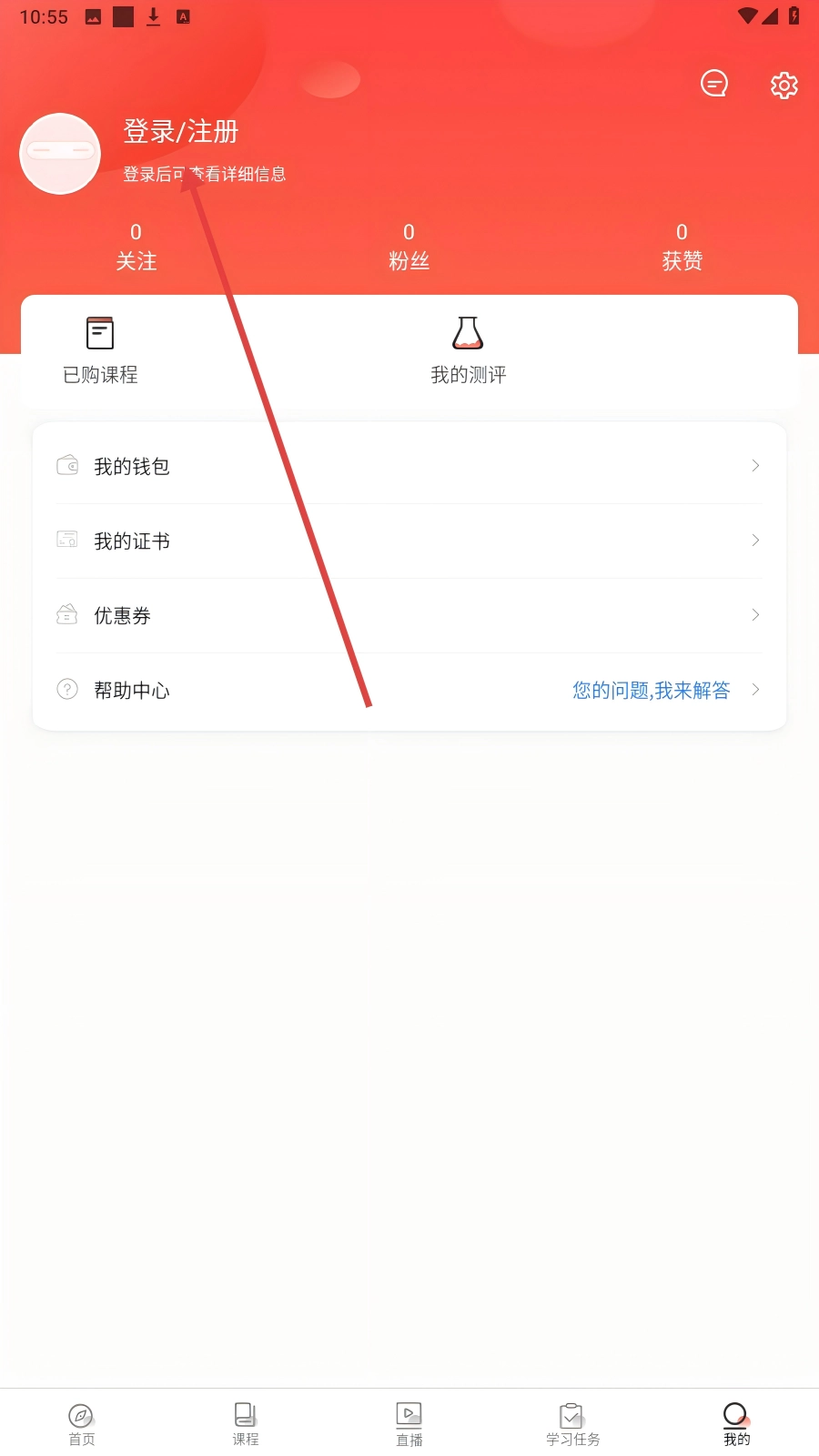View the 获赞 likes count

[x=682, y=248]
